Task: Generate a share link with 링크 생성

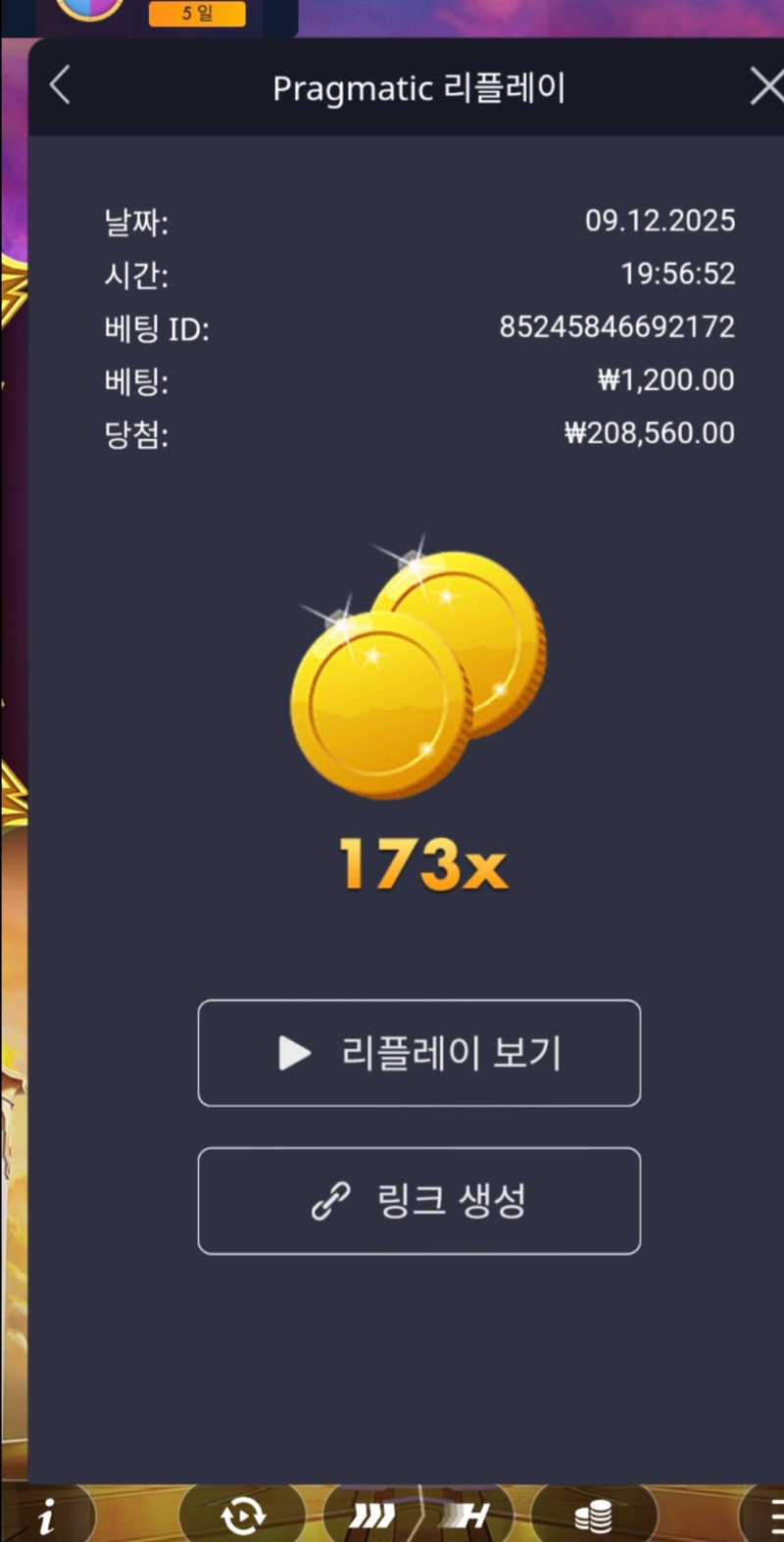Action: tap(419, 1201)
